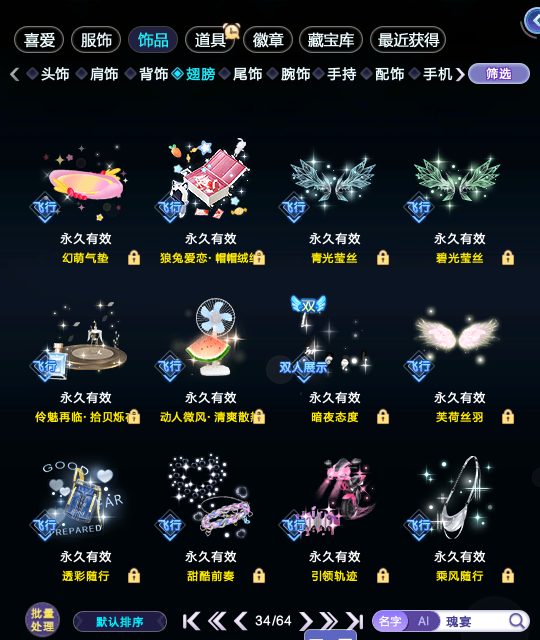Switch search mode to AI

coord(423,621)
